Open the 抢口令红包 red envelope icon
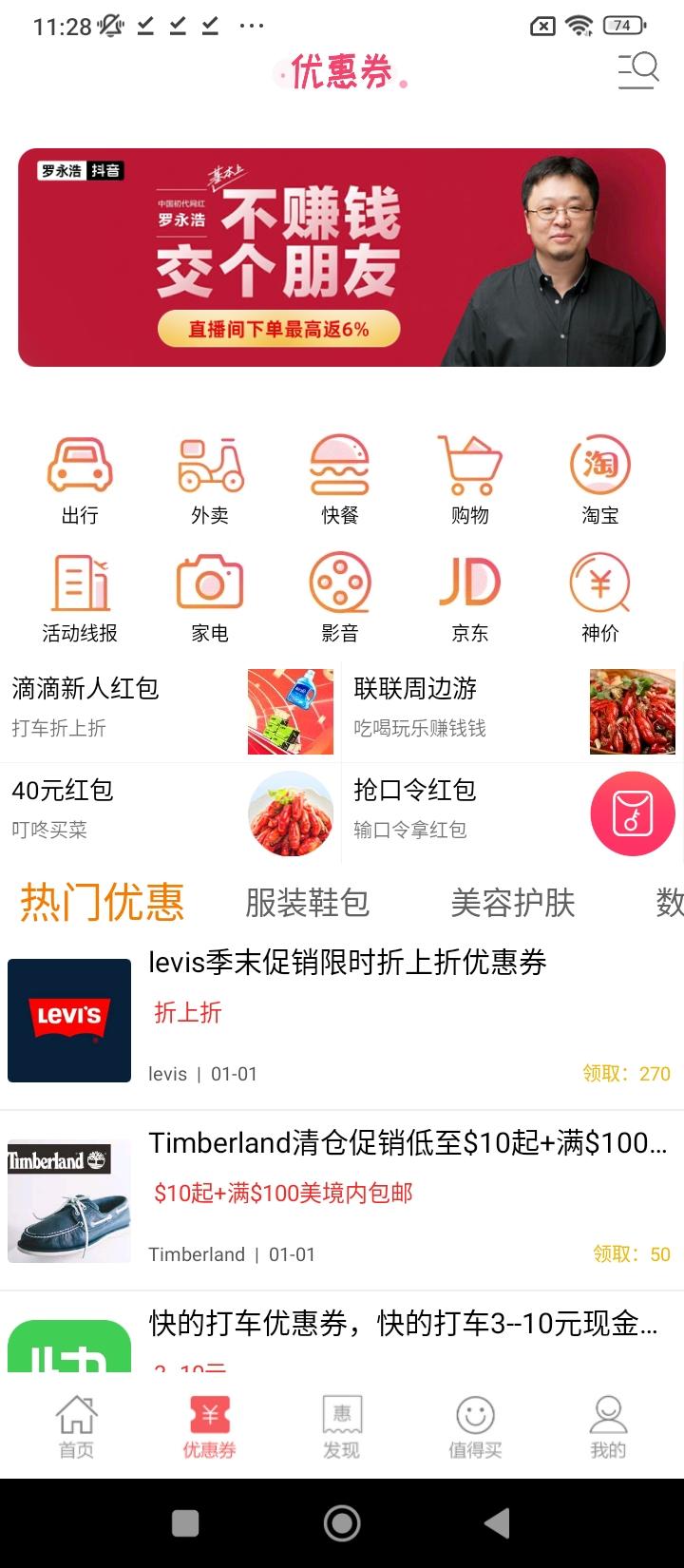Viewport: 684px width, 1568px height. [633, 814]
